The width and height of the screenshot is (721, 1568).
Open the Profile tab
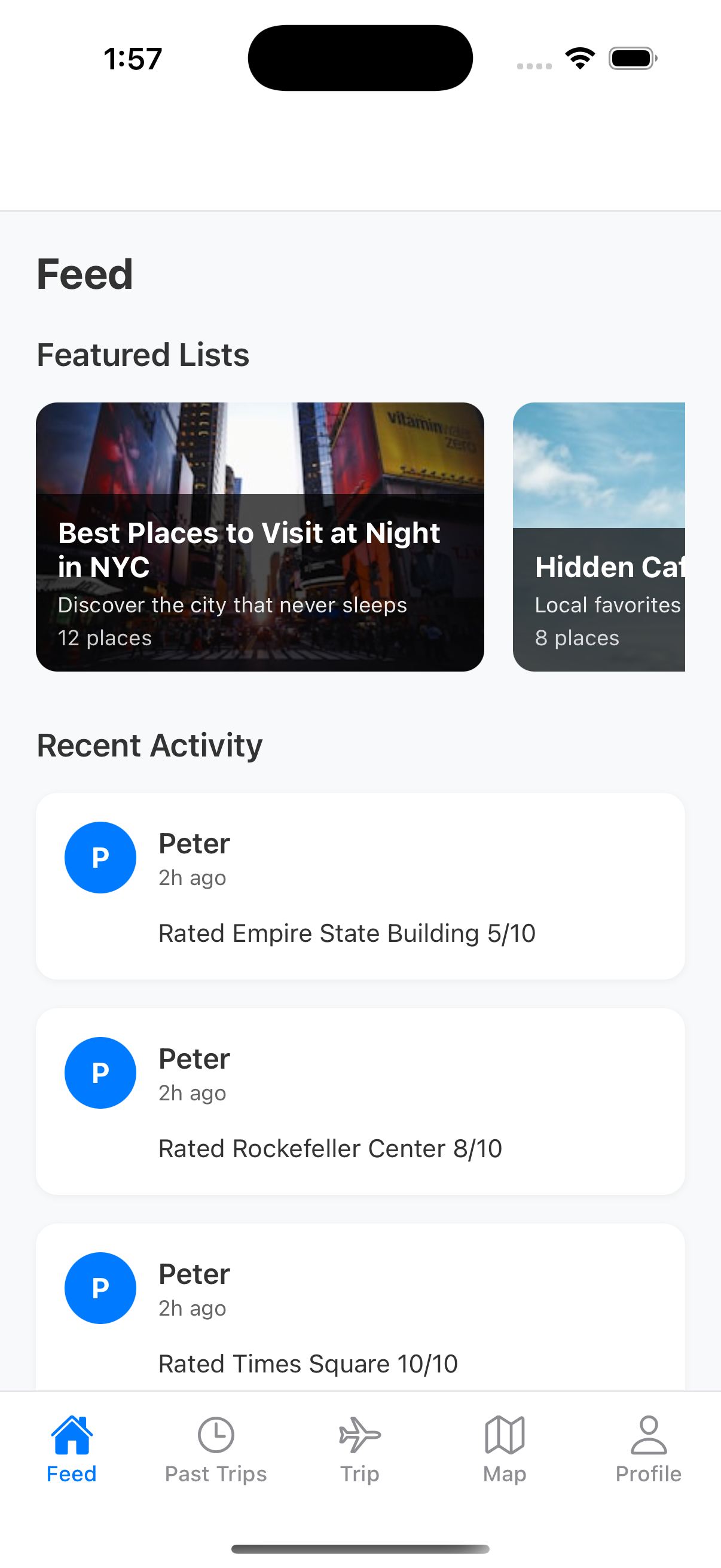(x=649, y=1448)
